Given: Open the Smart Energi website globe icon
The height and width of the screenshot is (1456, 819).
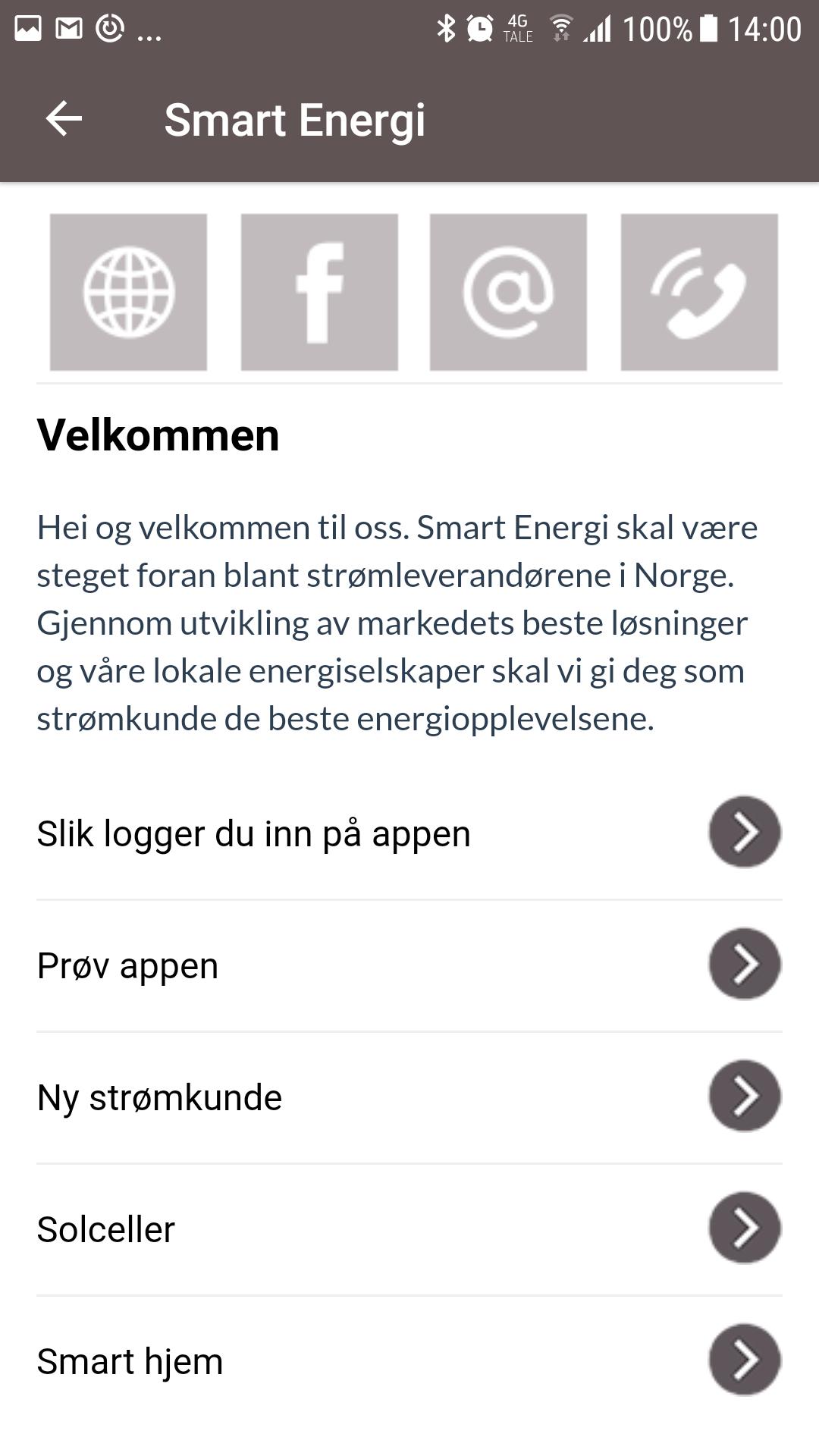Looking at the screenshot, I should pyautogui.click(x=128, y=293).
